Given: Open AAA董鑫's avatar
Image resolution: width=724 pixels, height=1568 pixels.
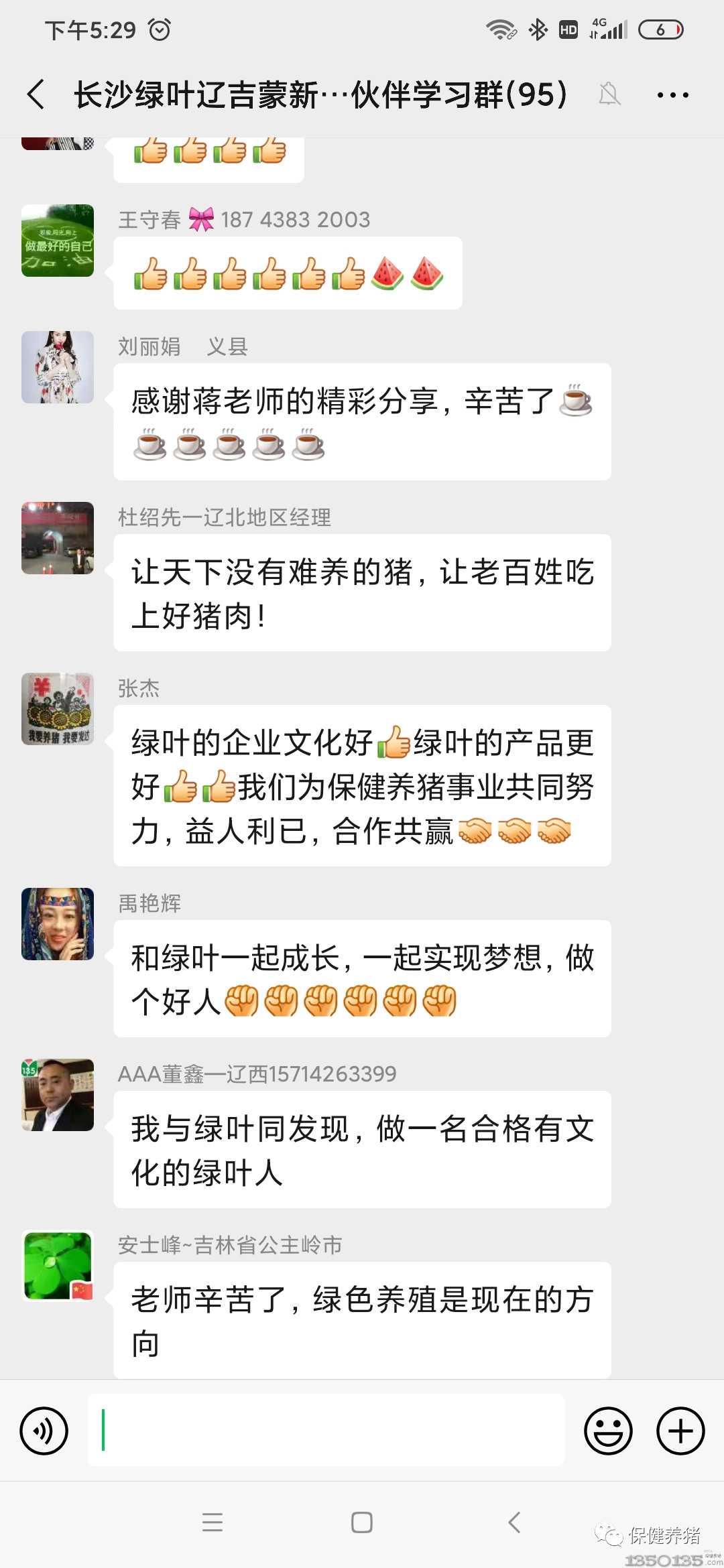Looking at the screenshot, I should pos(58,1095).
